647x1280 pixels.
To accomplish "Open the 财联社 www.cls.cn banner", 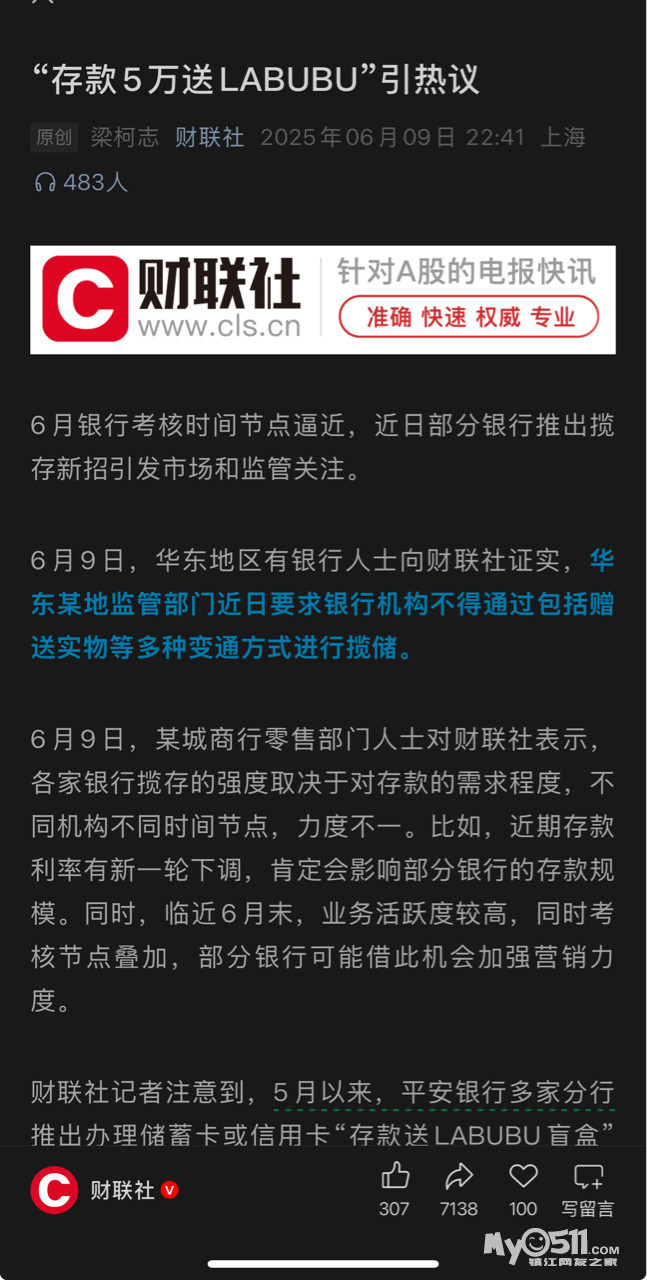I will point(323,300).
